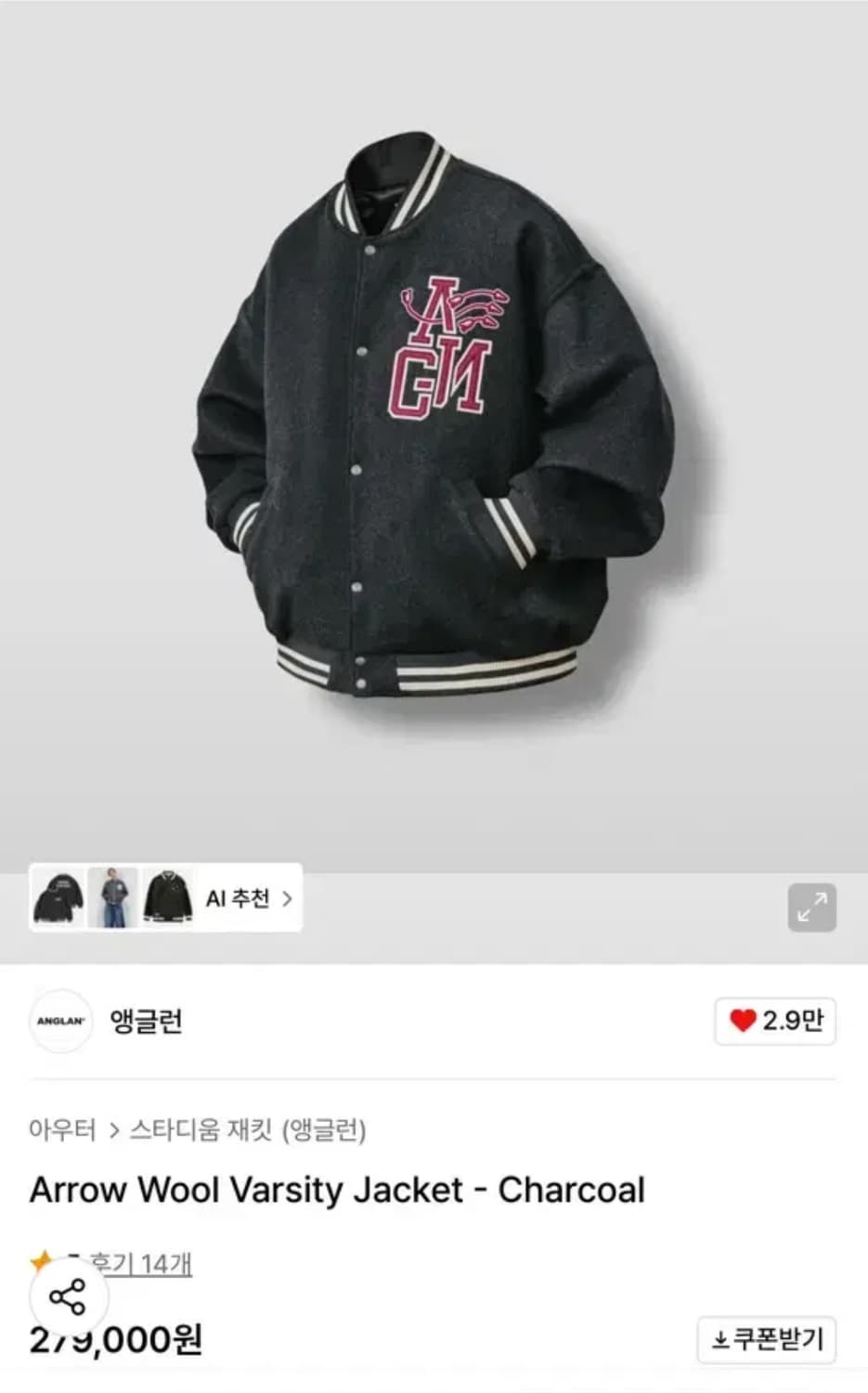The image size is (868, 1393).
Task: Select the model-wearing thumbnail
Action: tap(115, 898)
